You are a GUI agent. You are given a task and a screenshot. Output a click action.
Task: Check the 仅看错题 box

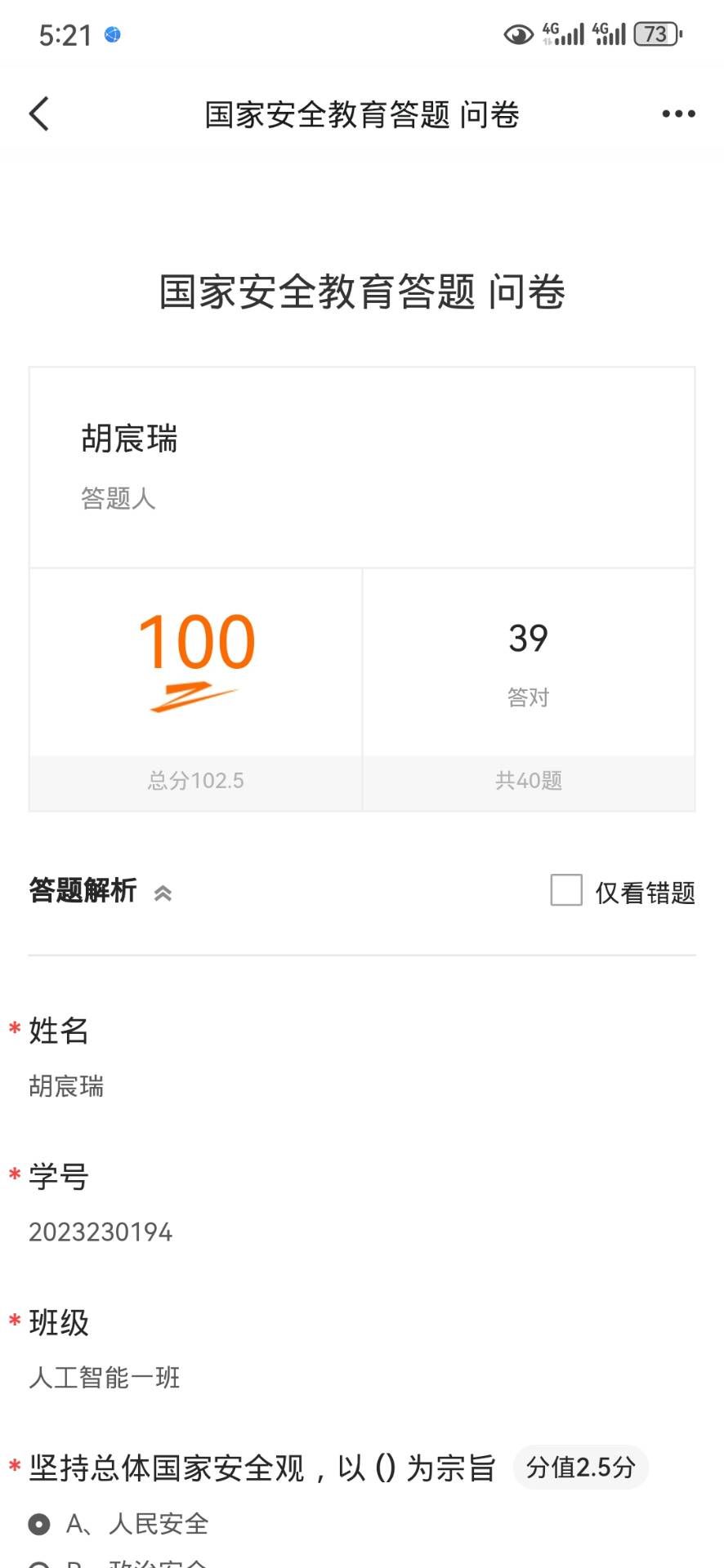(x=566, y=890)
